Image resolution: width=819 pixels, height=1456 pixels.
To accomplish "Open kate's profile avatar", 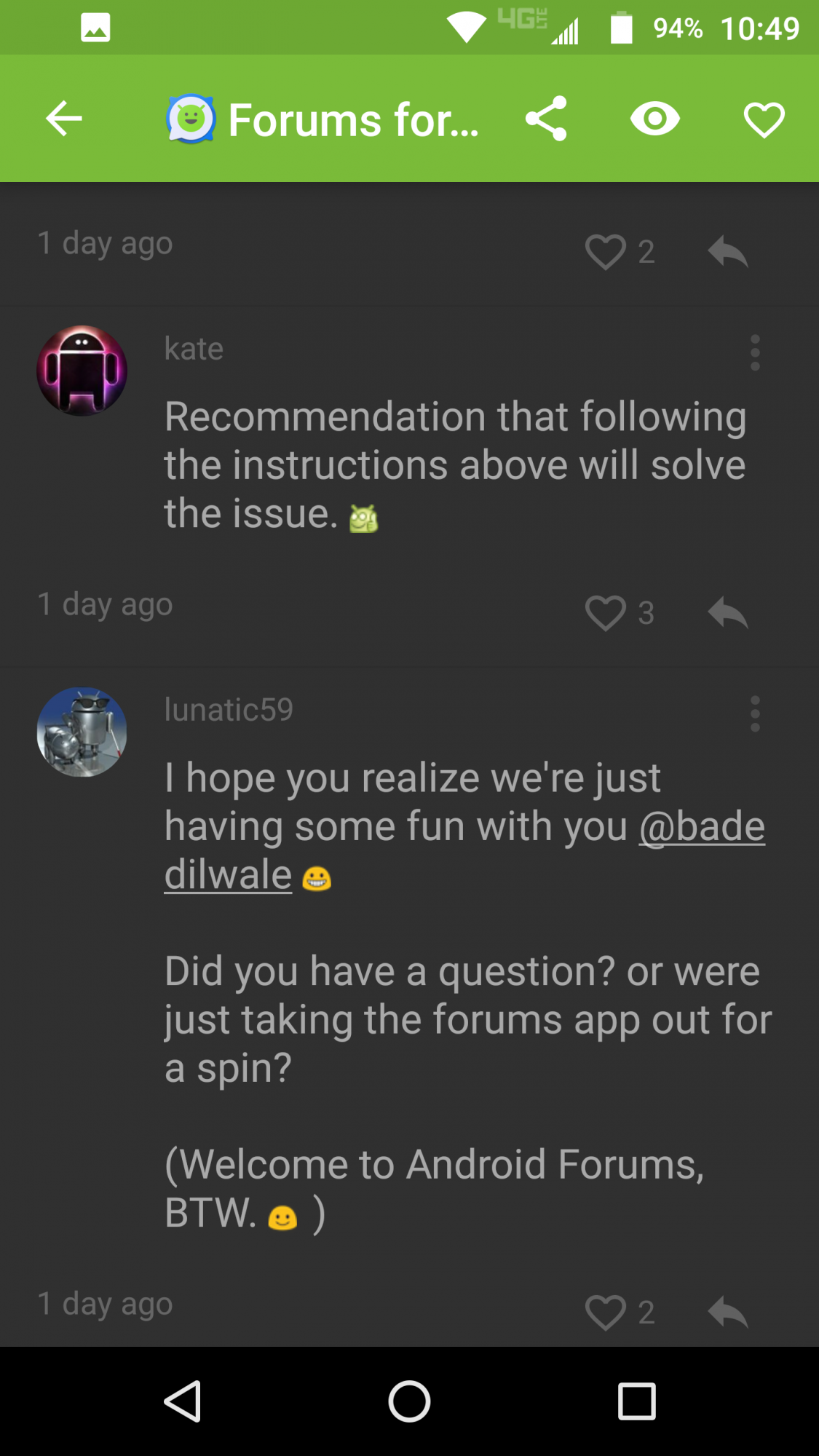I will pyautogui.click(x=82, y=371).
